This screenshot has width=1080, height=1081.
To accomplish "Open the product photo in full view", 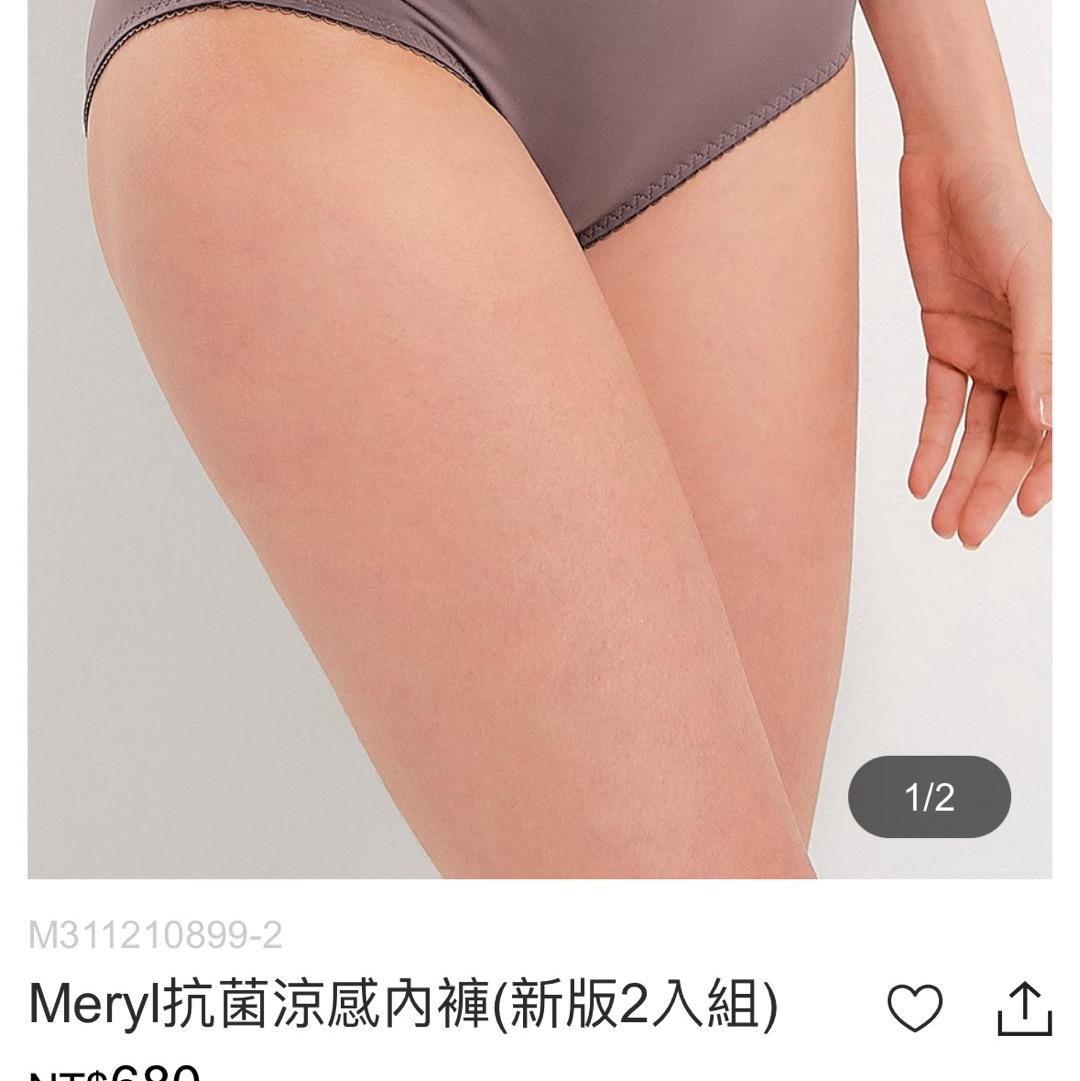I will (540, 440).
